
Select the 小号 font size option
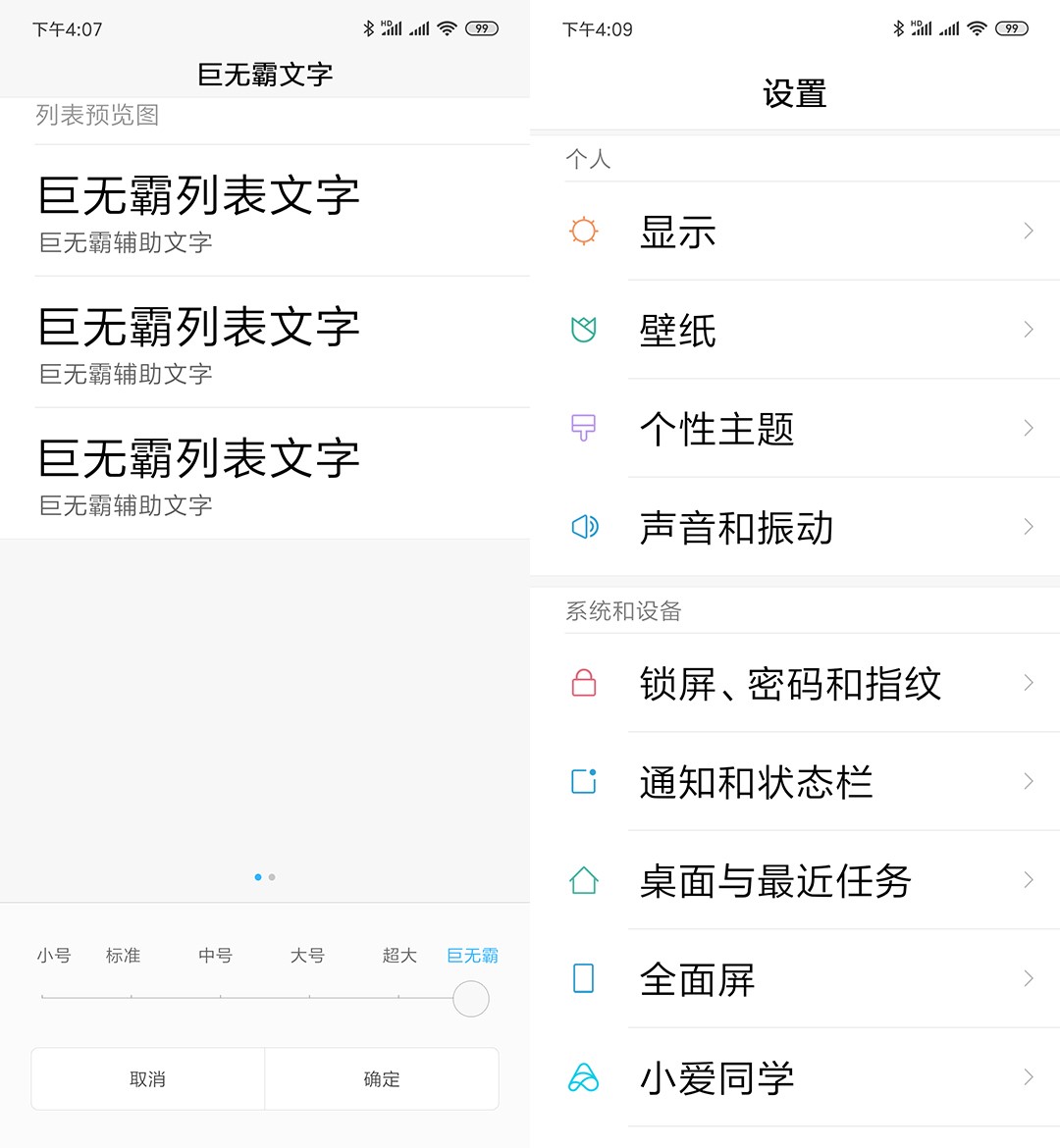click(54, 955)
